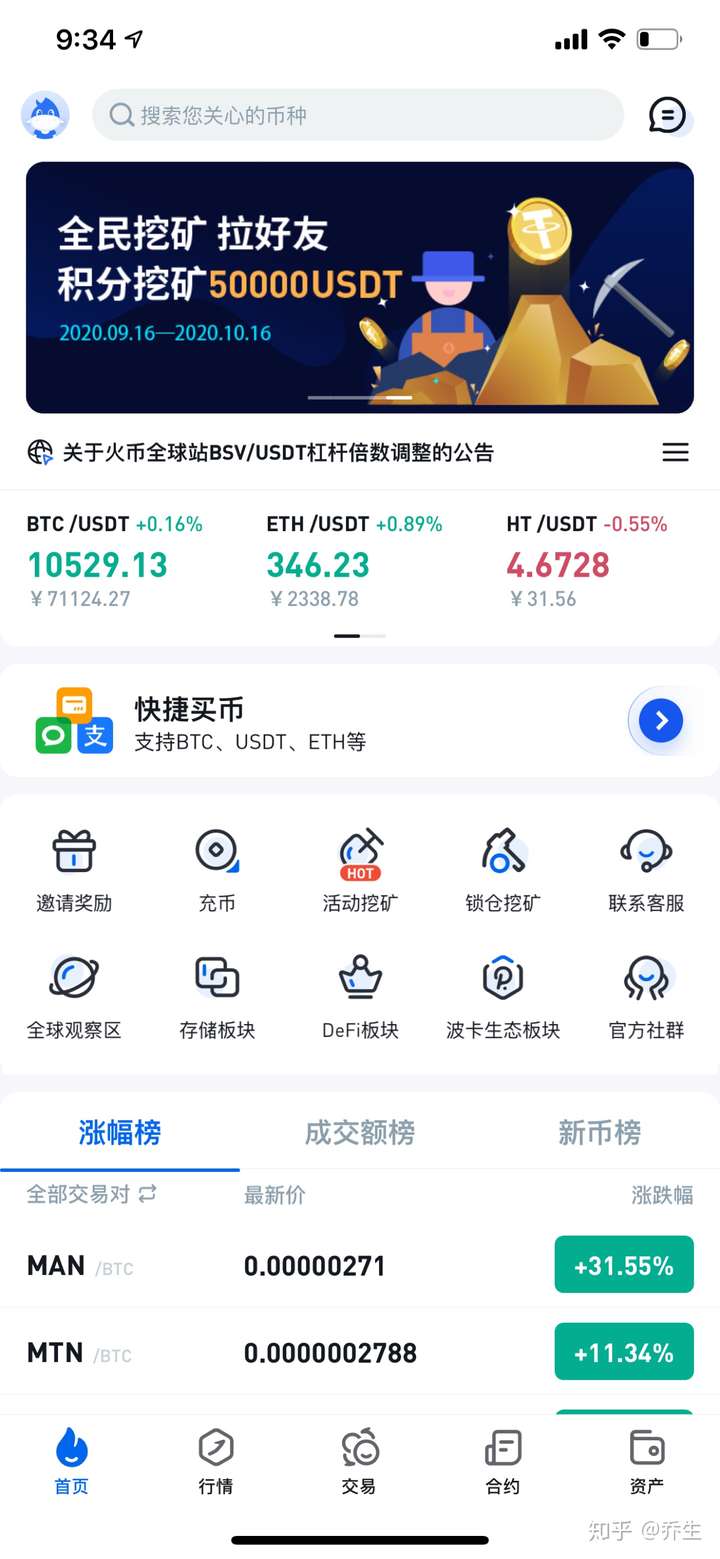This screenshot has height=1559, width=720.
Task: Contact customer service via 联系客服 icon
Action: (x=645, y=868)
